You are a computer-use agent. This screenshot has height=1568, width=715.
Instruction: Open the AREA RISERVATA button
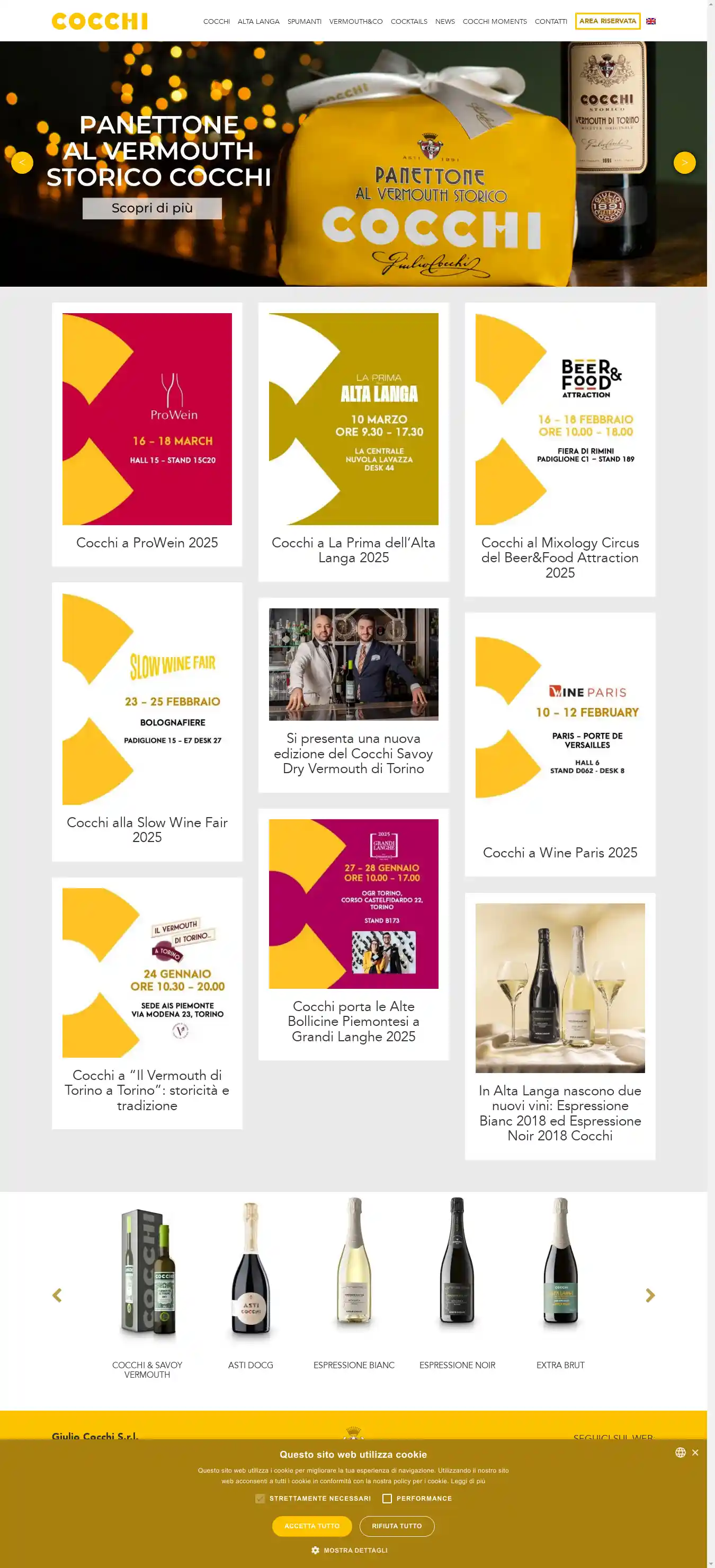607,21
